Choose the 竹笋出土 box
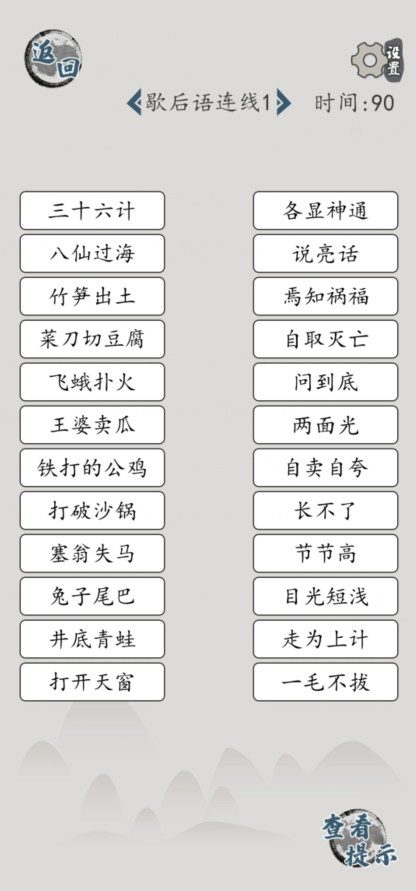Image resolution: width=416 pixels, height=891 pixels. coord(92,296)
